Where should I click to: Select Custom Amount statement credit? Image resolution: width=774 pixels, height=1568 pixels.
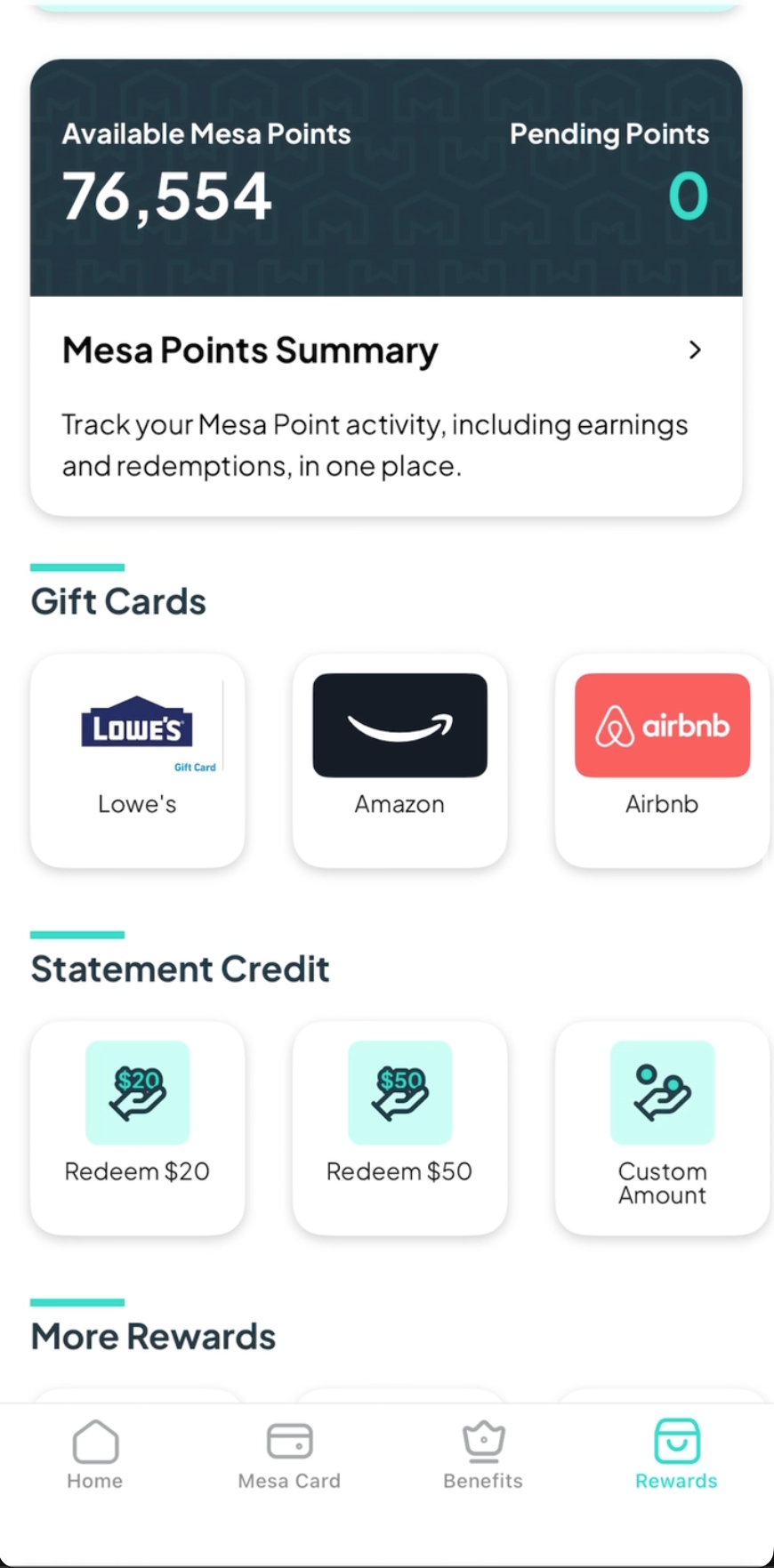click(x=662, y=1126)
